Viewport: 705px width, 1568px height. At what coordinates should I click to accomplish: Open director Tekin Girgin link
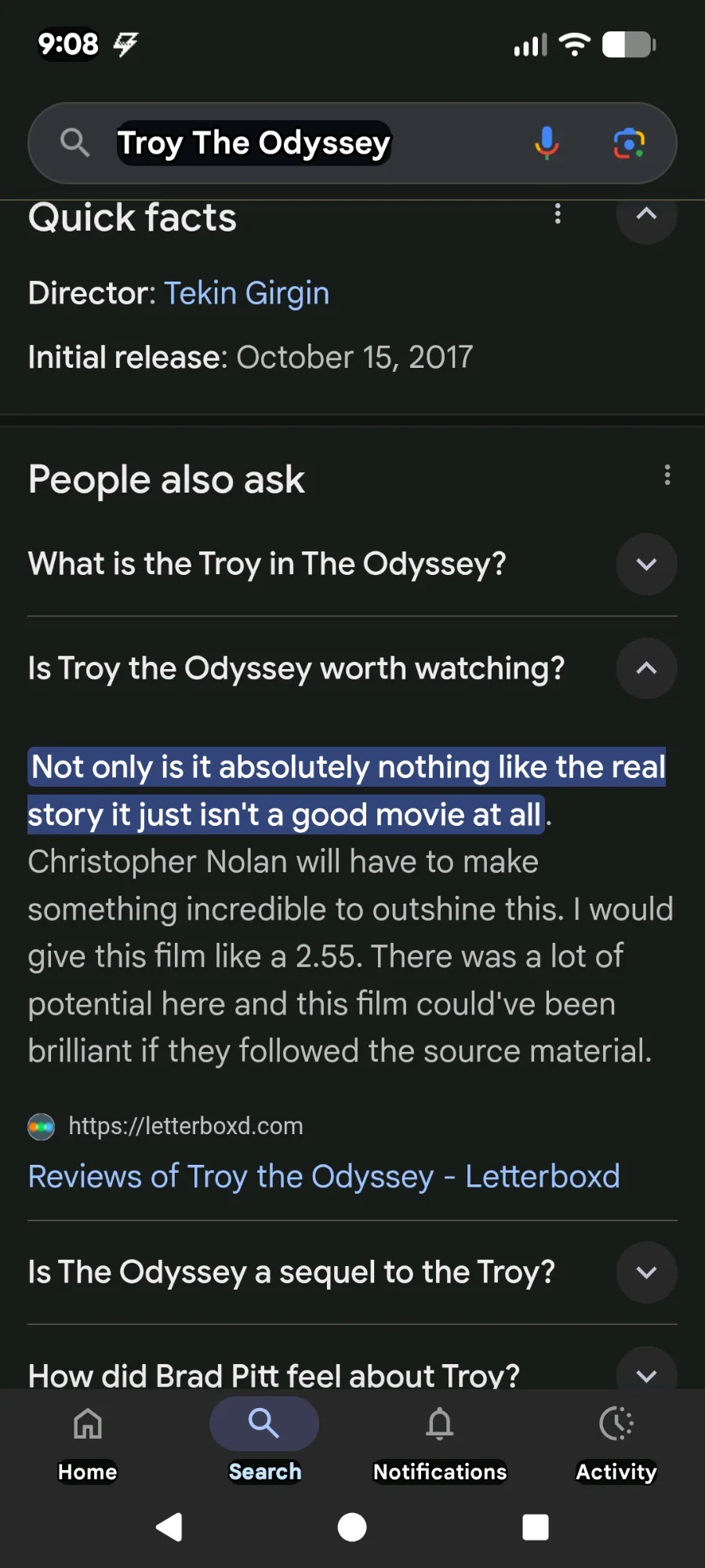tap(246, 293)
